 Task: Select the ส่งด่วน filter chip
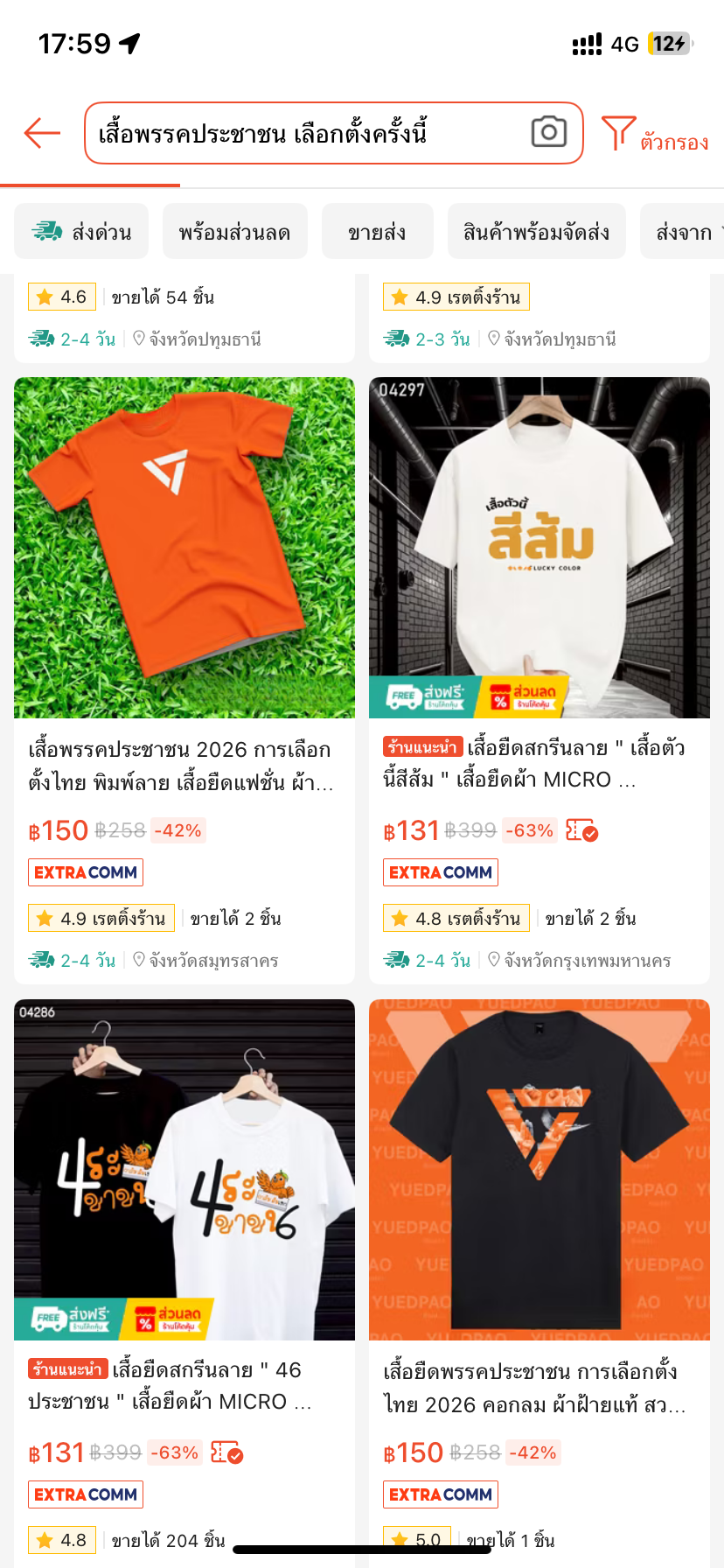tap(81, 232)
